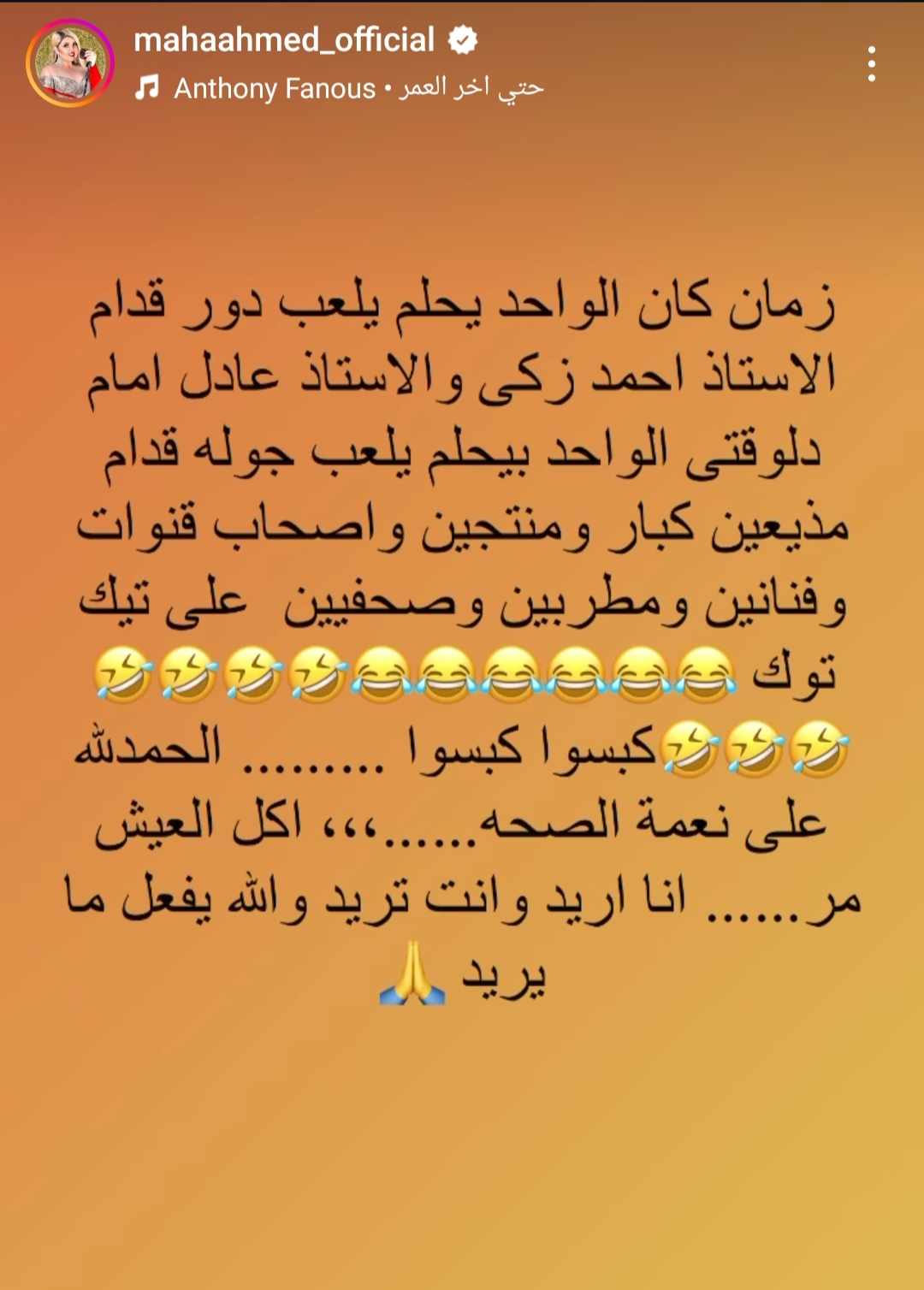924x1290 pixels.
Task: Open the Anthony Fanous music track
Action: (339, 87)
